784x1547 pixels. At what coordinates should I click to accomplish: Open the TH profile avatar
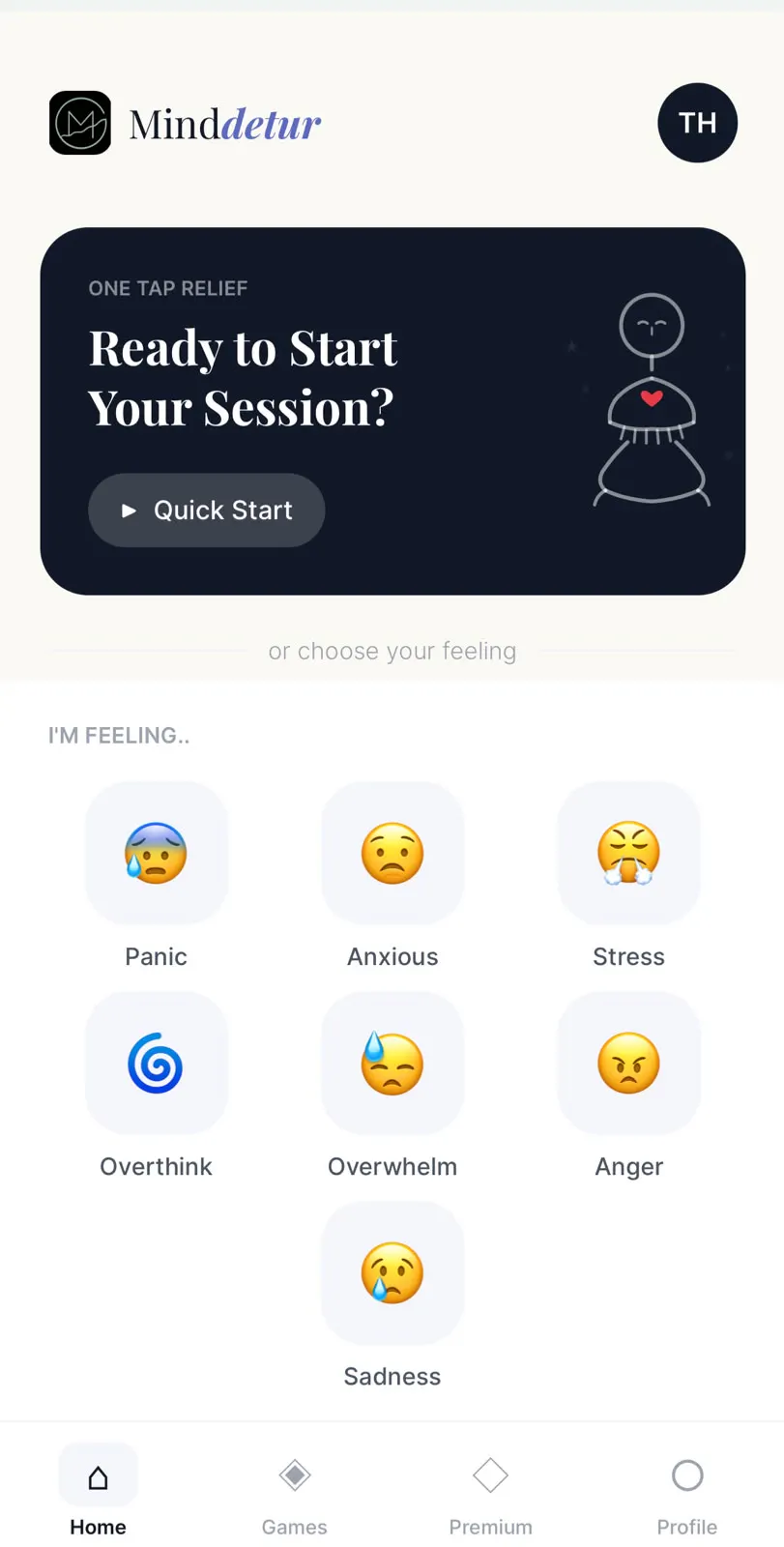[697, 123]
